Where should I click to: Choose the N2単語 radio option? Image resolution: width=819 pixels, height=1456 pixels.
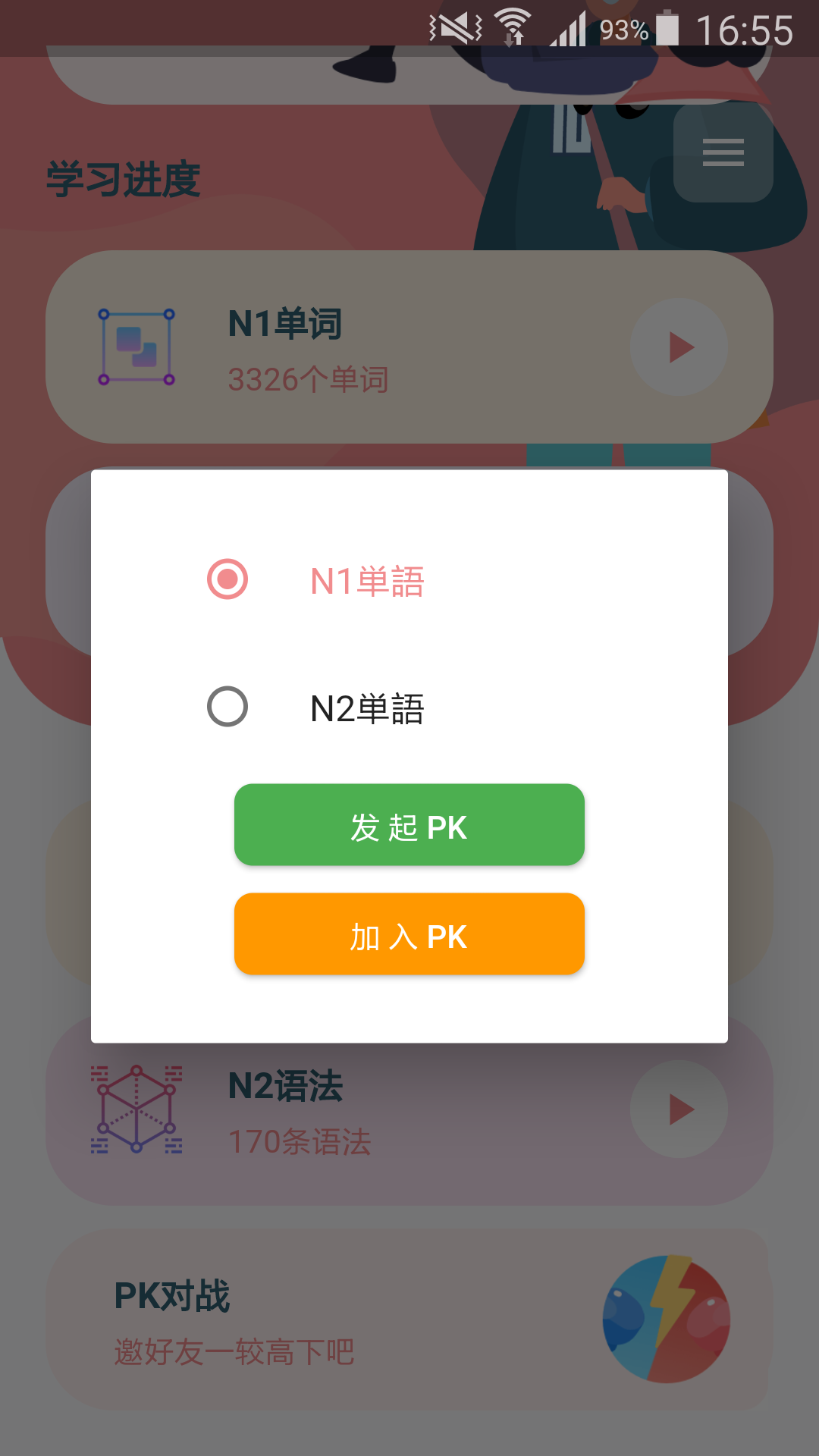click(x=227, y=708)
